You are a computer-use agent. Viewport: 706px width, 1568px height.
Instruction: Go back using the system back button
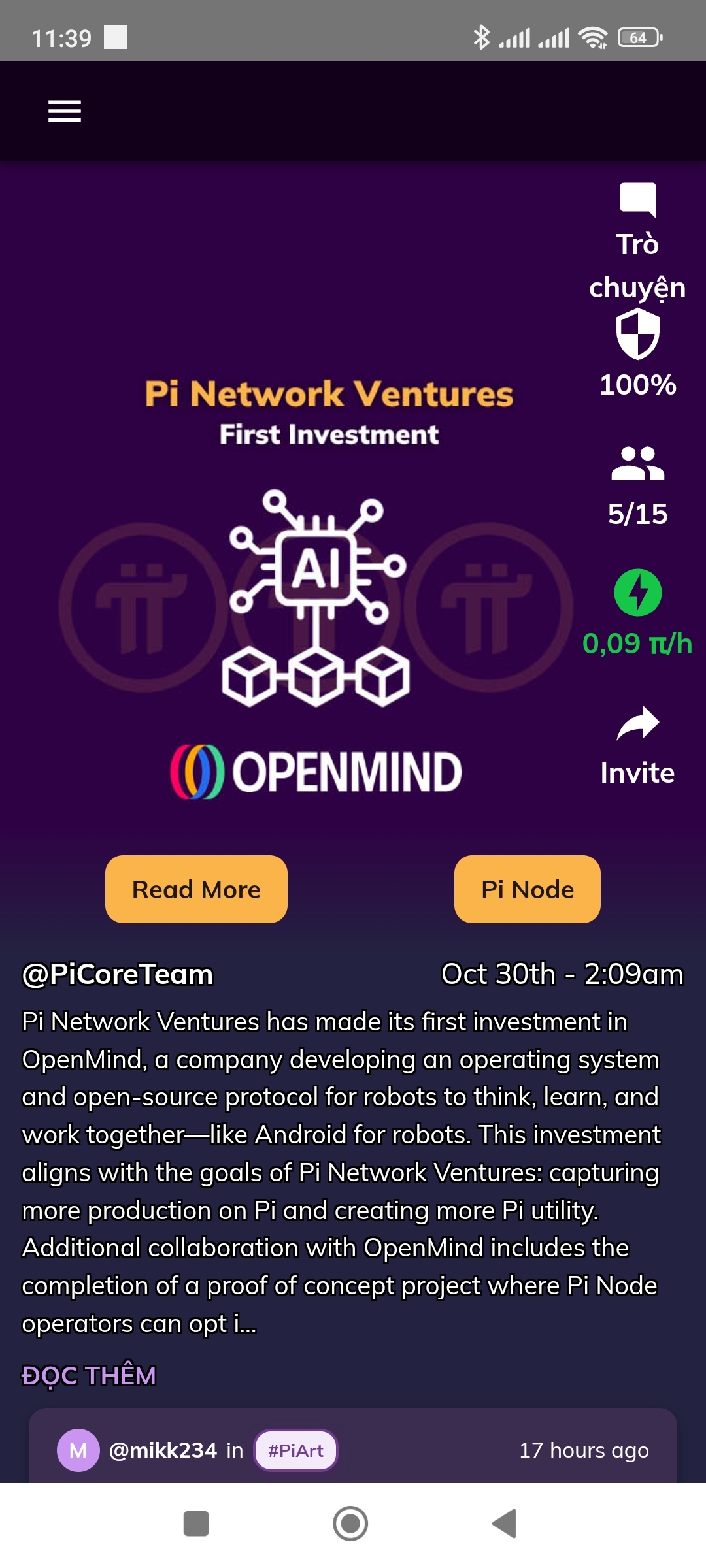[x=505, y=1524]
